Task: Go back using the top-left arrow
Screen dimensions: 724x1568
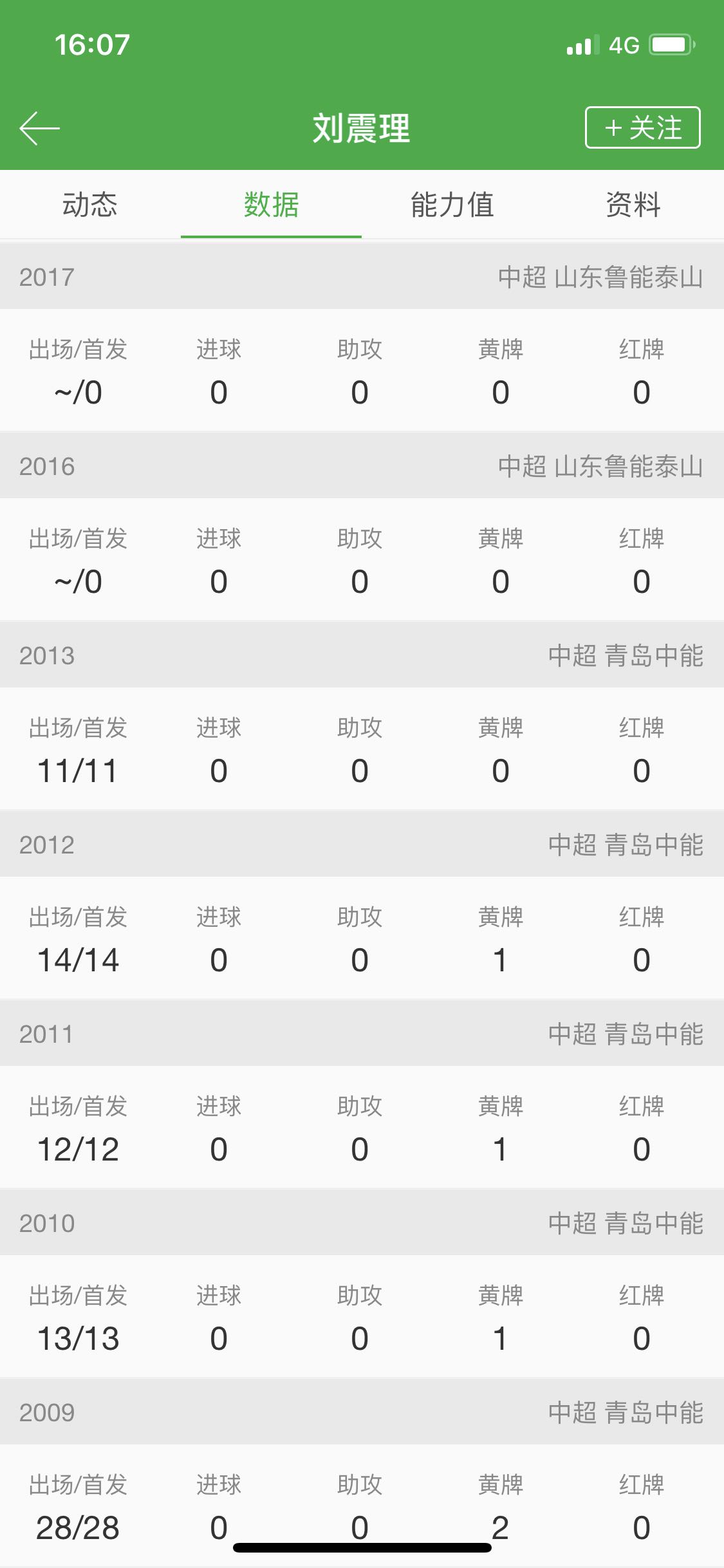Action: pos(39,128)
